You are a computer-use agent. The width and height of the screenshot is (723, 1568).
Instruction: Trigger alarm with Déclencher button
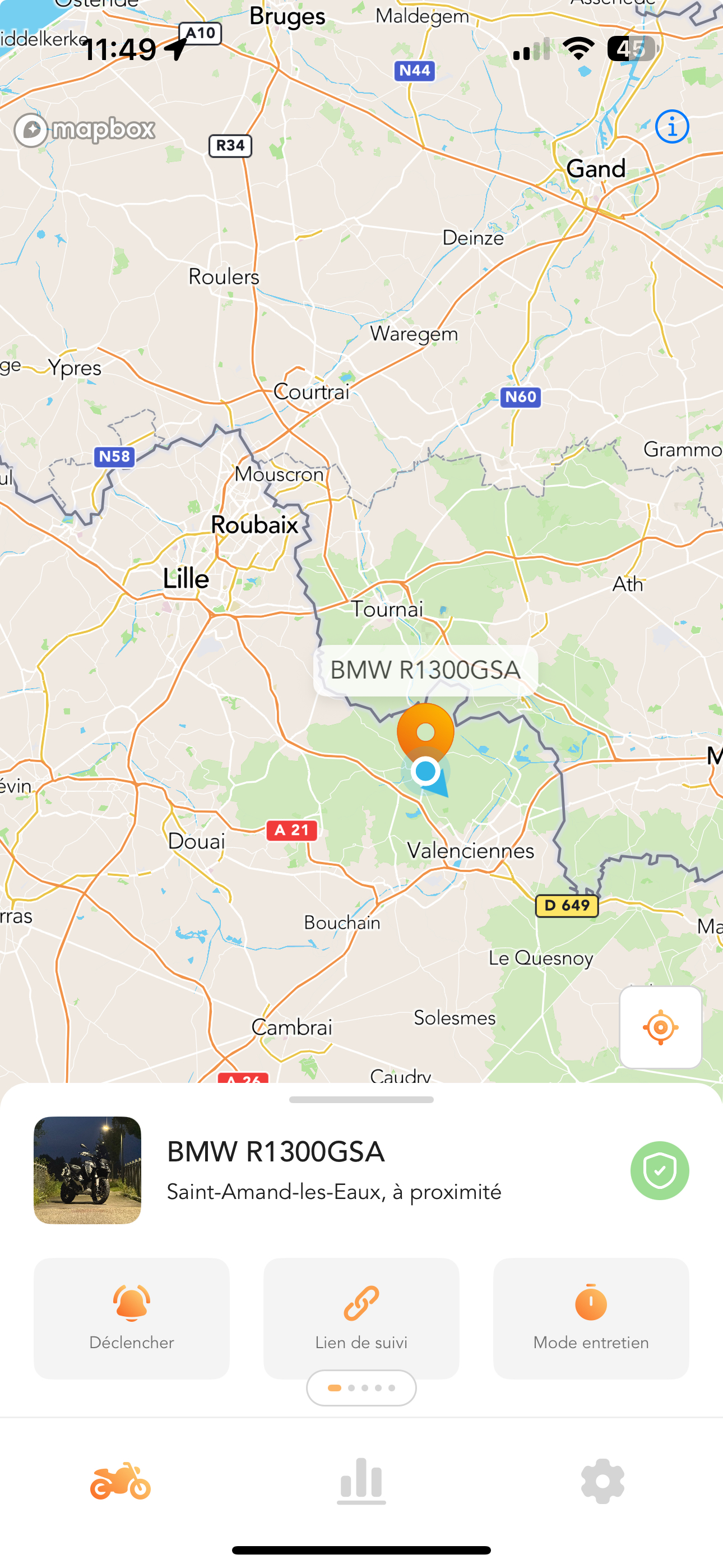(132, 1318)
